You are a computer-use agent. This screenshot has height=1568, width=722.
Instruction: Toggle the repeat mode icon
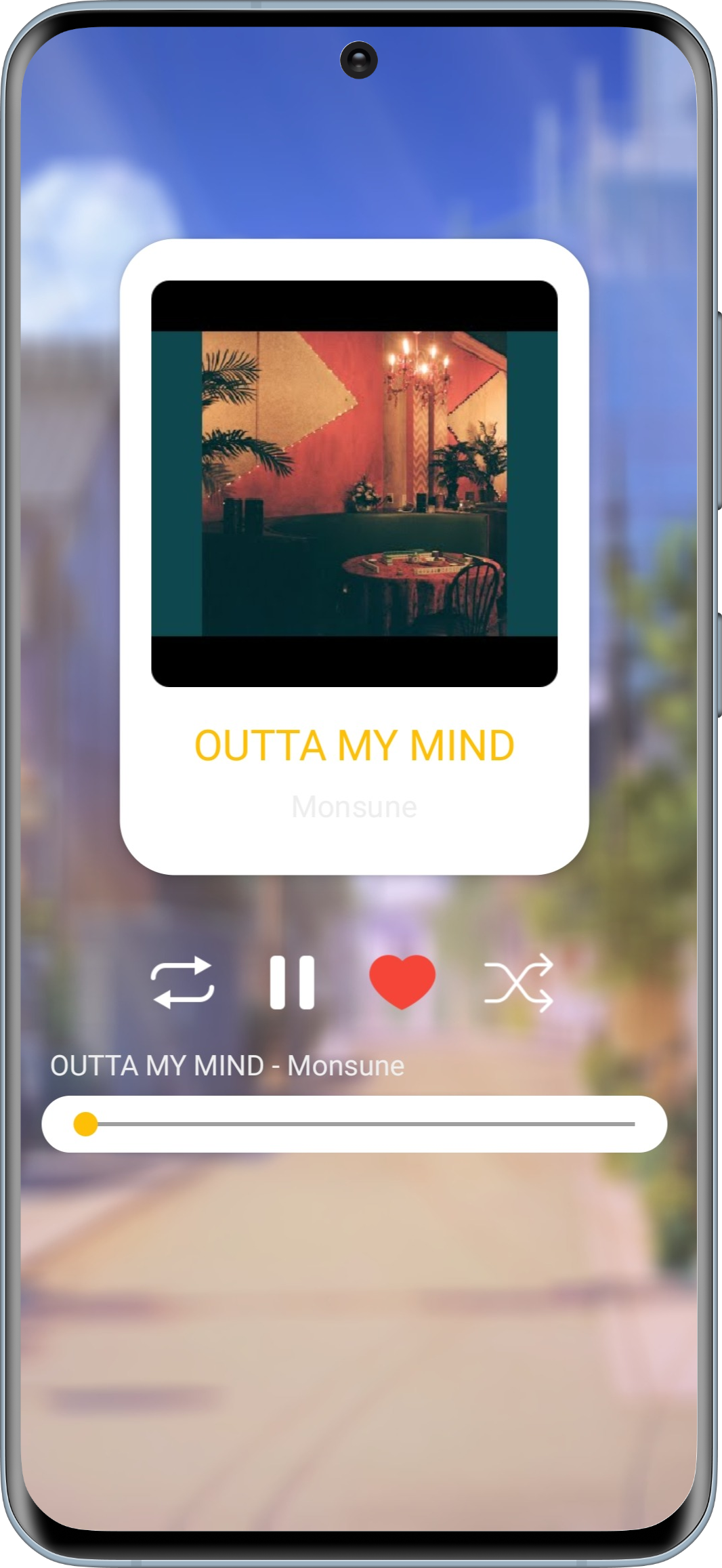click(x=182, y=982)
